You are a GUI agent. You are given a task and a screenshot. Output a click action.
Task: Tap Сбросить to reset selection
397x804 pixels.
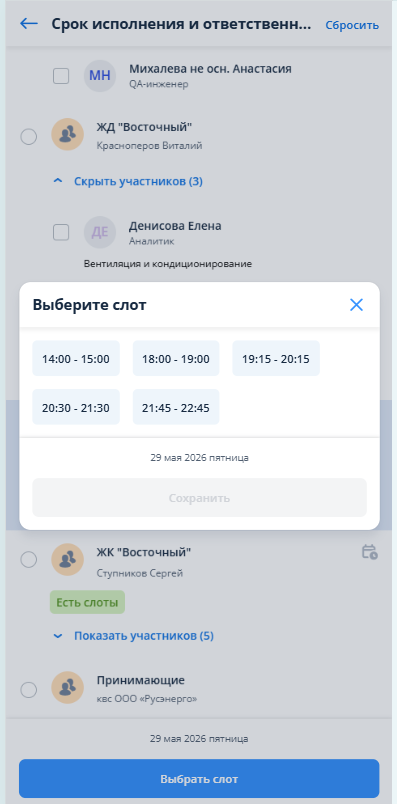click(352, 25)
